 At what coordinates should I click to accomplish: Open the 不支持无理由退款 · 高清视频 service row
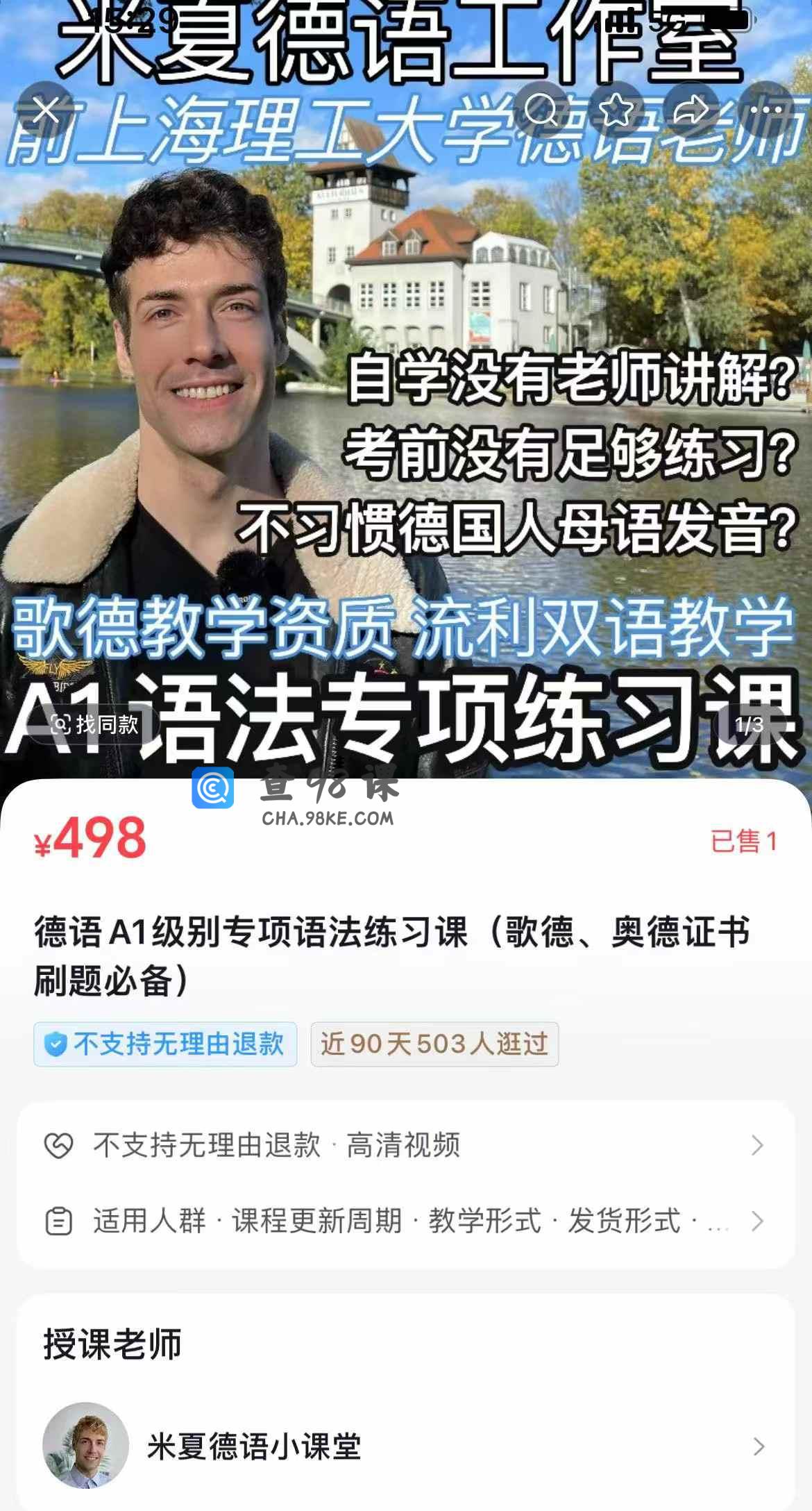coord(405,1145)
